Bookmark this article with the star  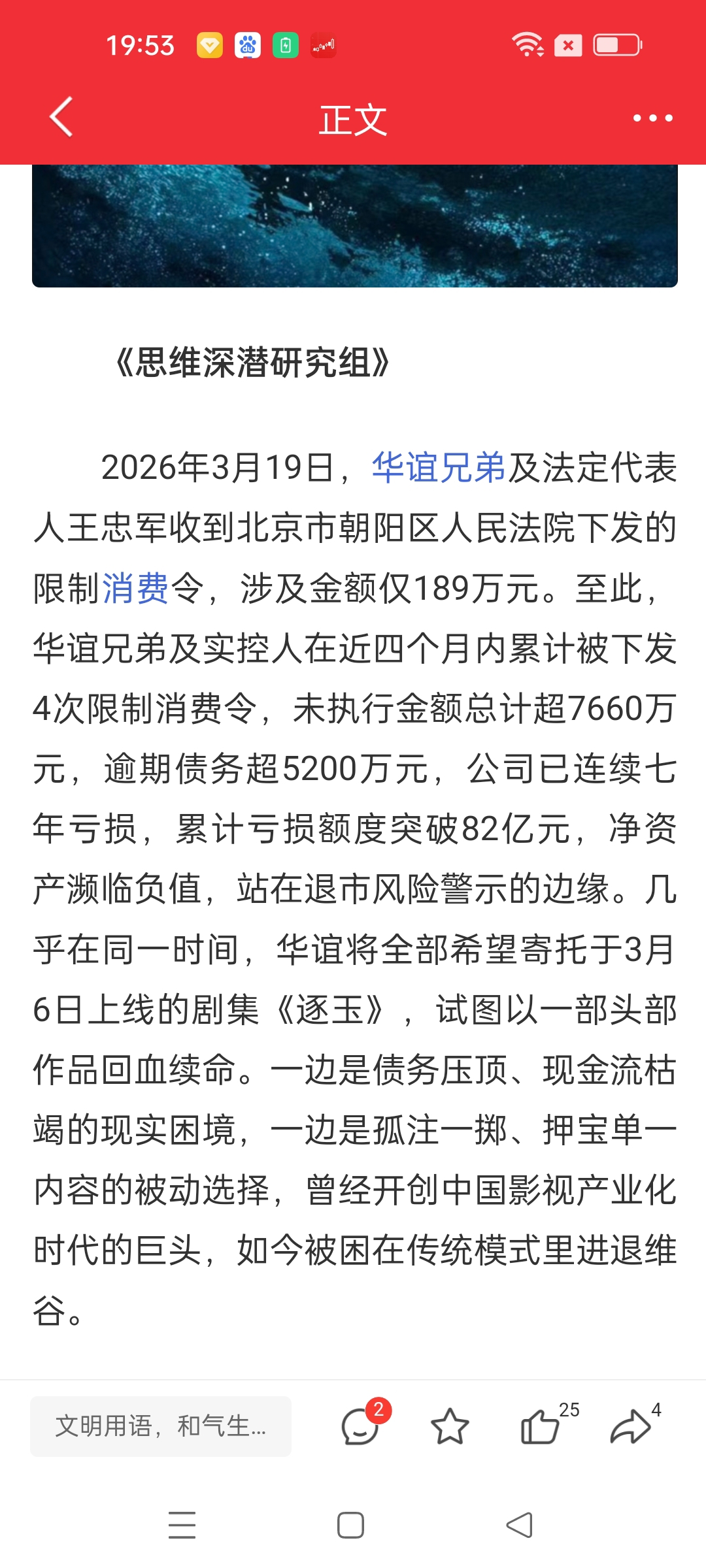click(450, 1427)
